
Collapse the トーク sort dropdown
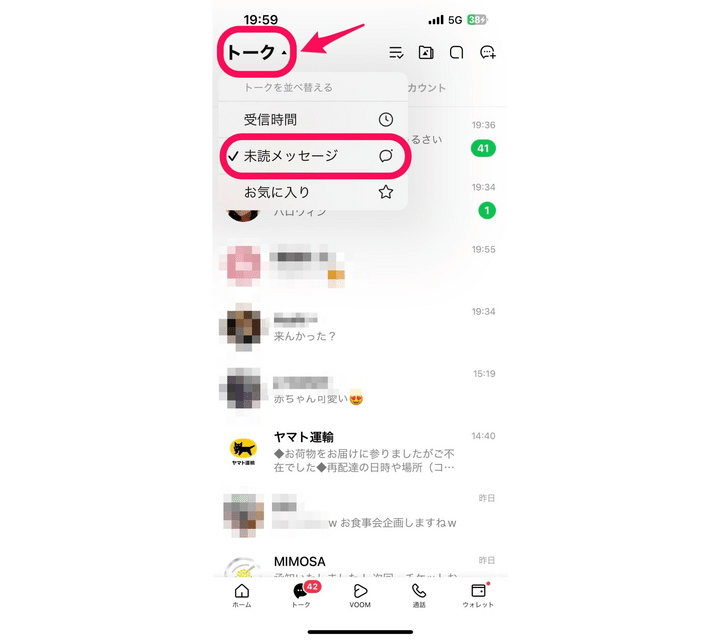coord(257,53)
